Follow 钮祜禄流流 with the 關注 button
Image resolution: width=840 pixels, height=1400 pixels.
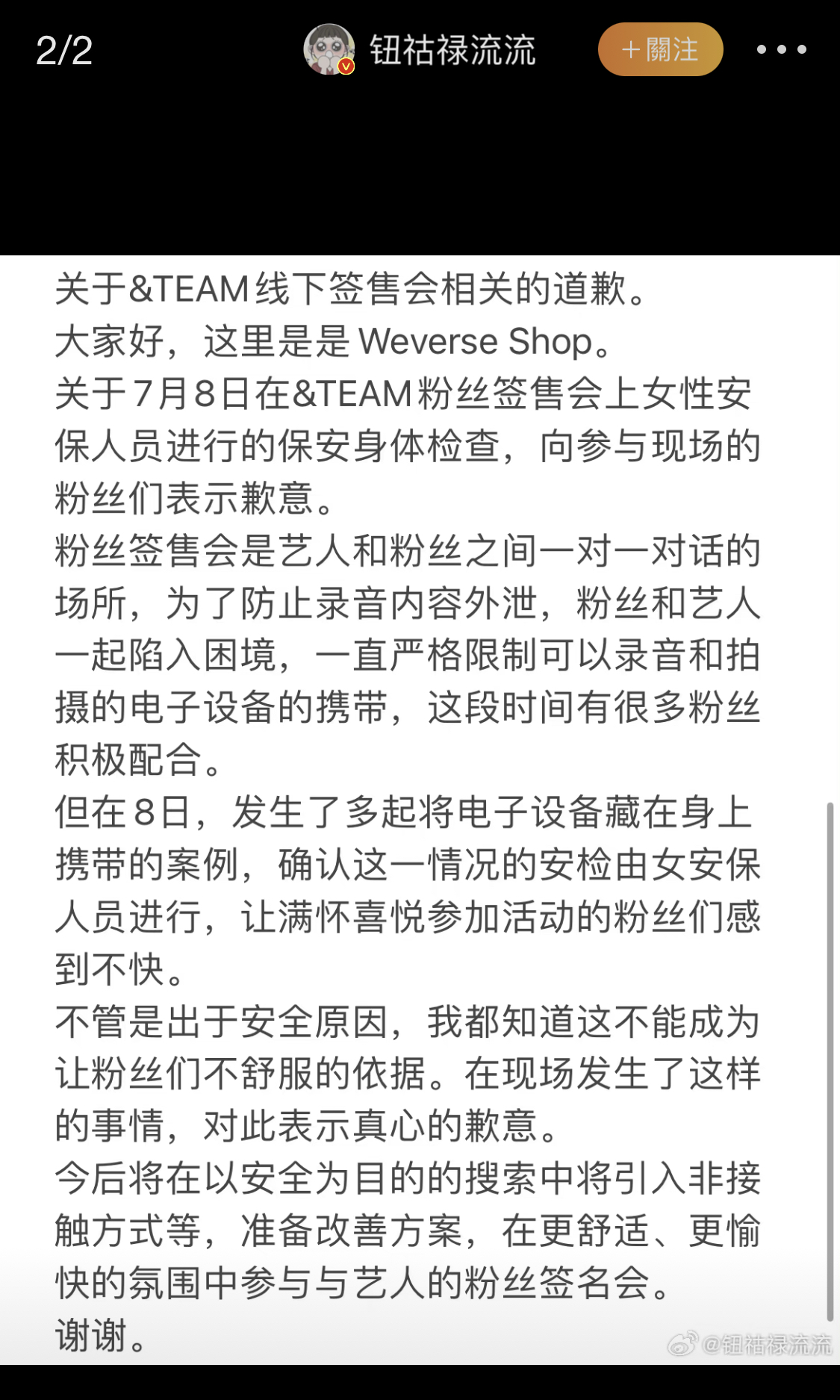coord(660,49)
